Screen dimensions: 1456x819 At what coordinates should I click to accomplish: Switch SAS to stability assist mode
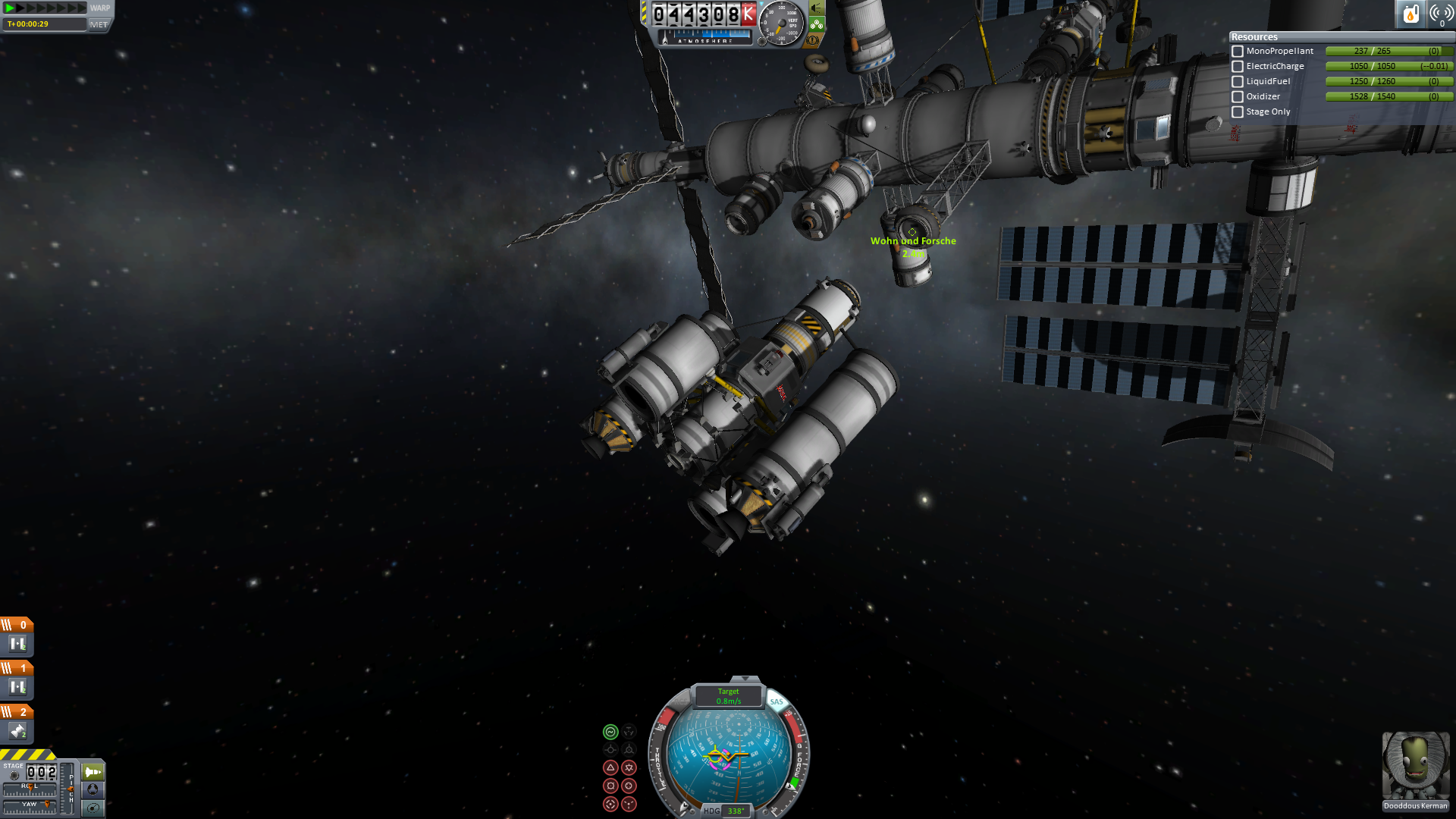tap(610, 732)
